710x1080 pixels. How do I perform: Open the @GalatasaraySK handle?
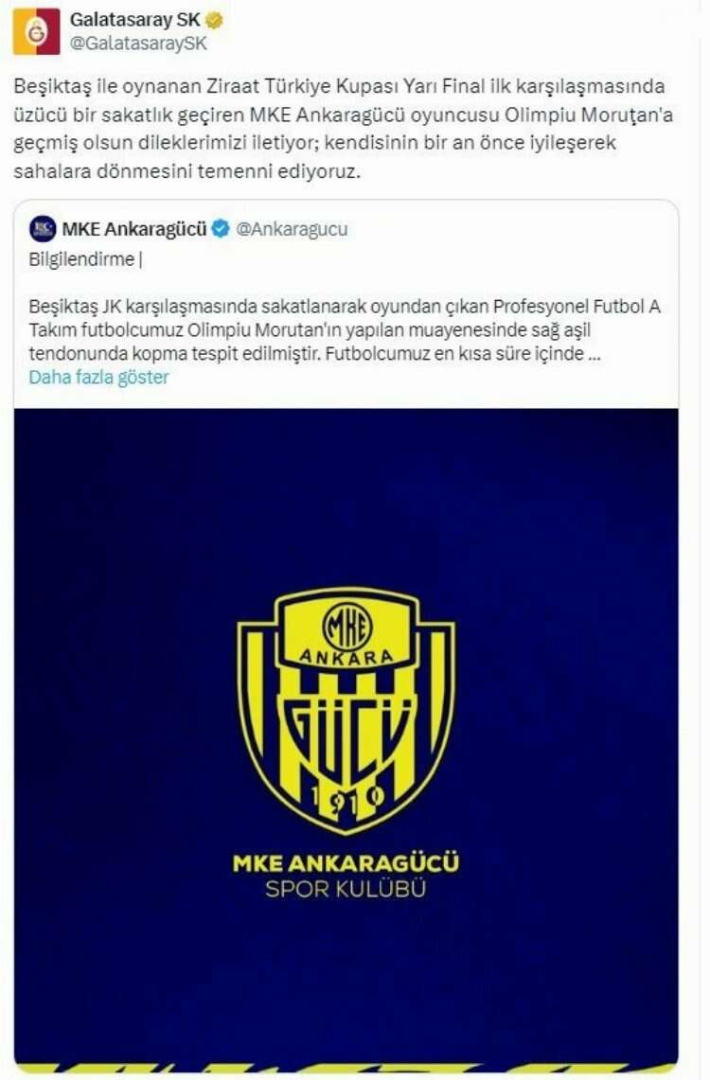137,43
